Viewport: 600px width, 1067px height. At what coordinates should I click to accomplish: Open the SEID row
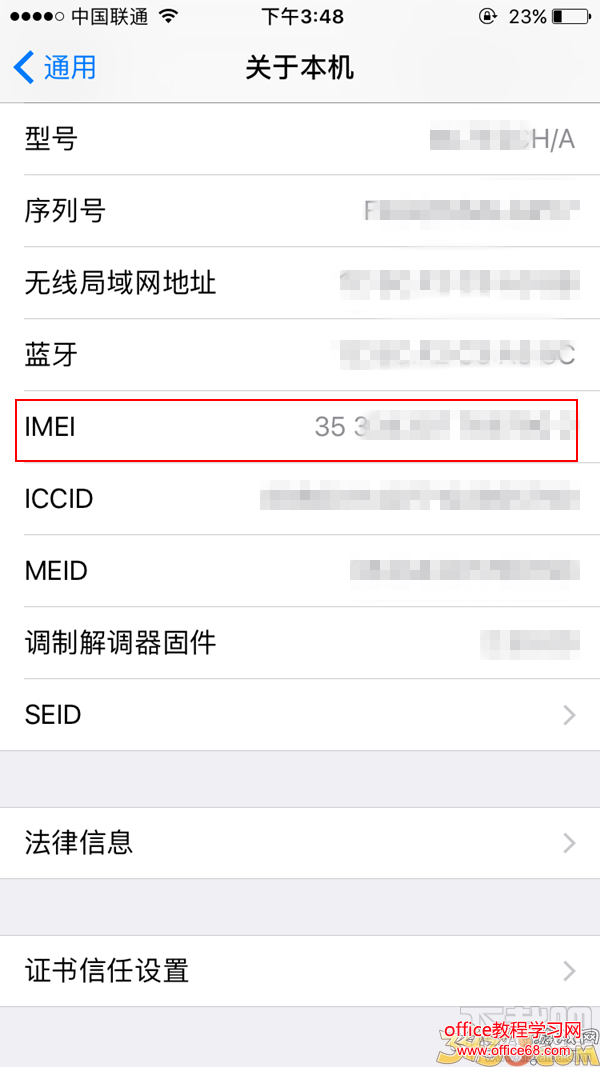[300, 715]
